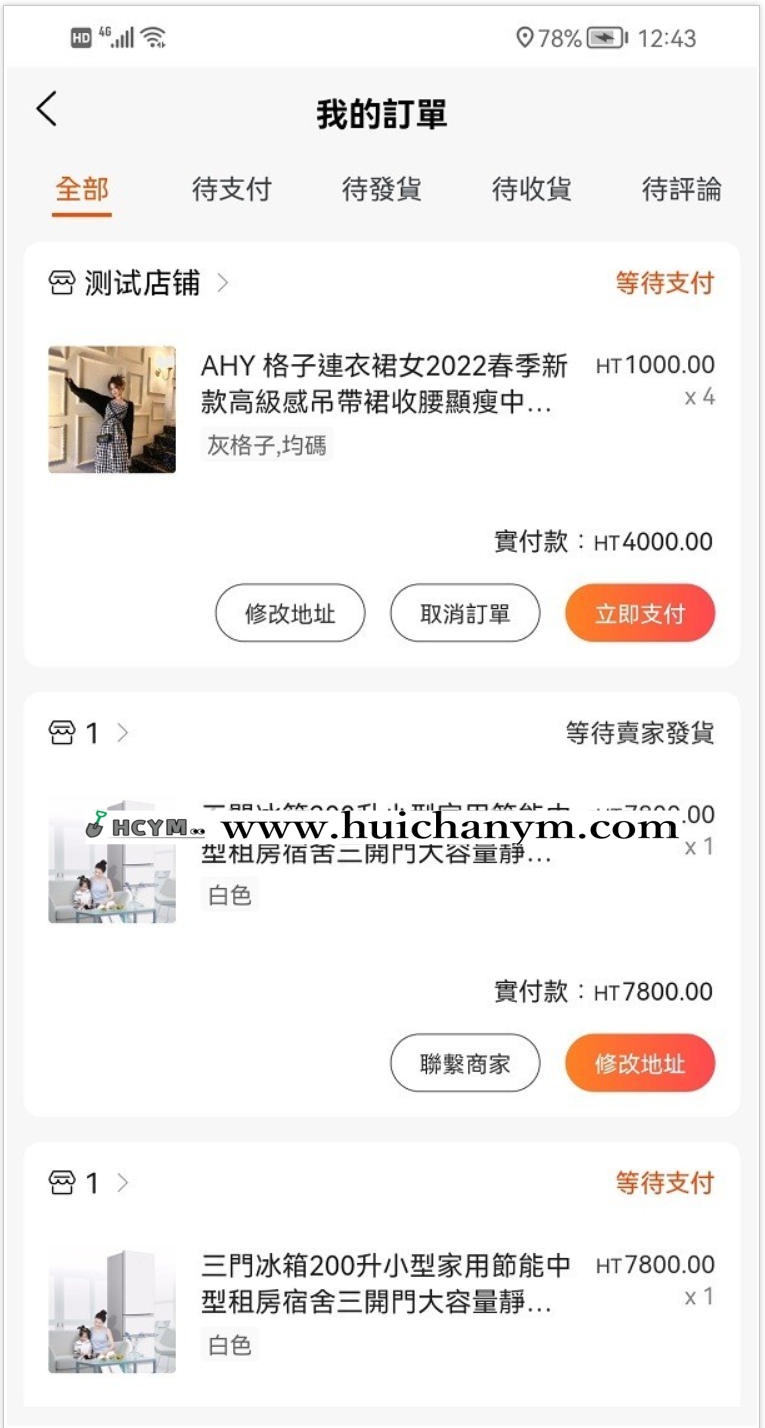The image size is (765, 1428).
Task: Switch to the 待支付 tab
Action: (232, 189)
